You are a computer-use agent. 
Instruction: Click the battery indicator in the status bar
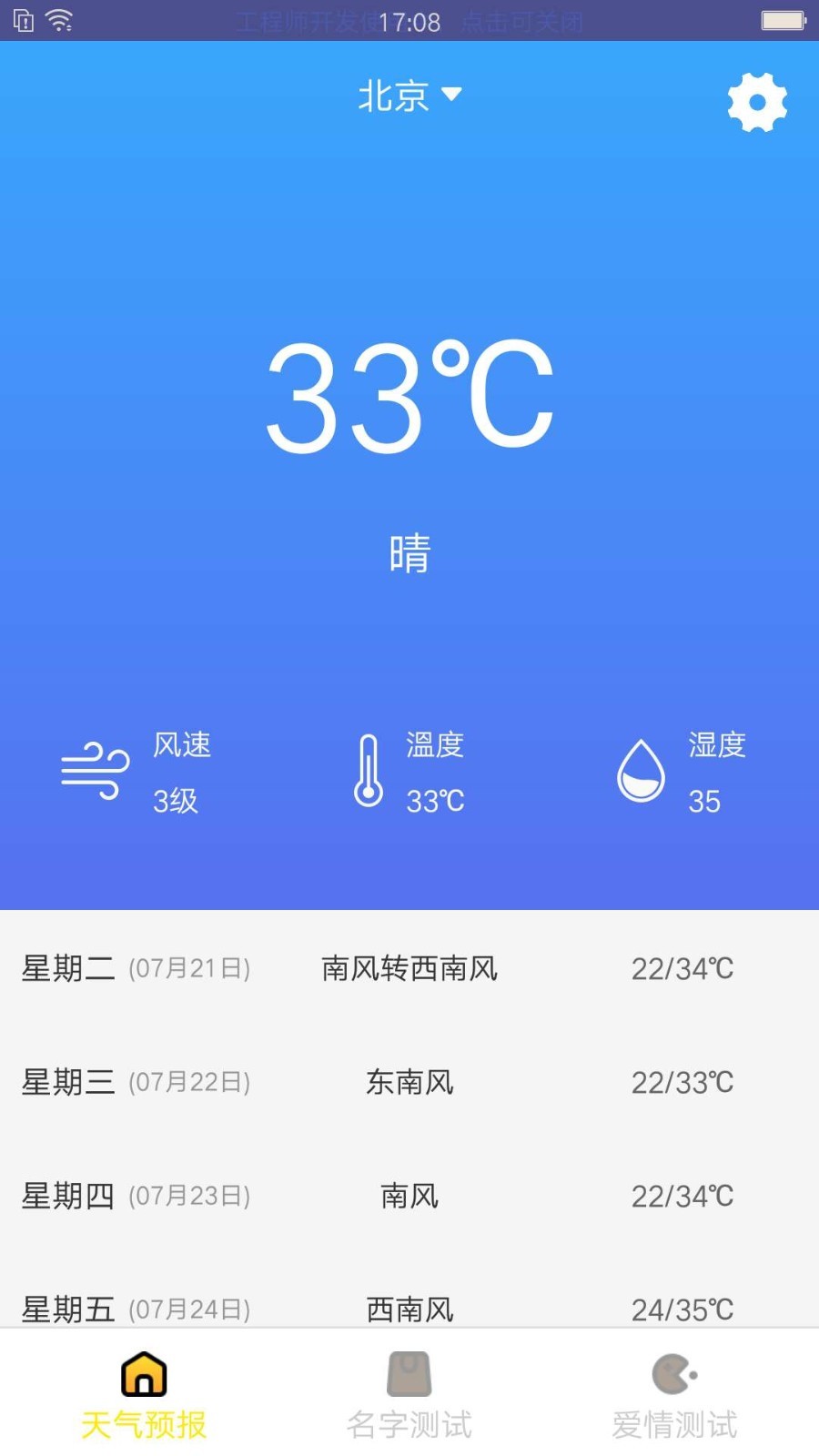[783, 20]
